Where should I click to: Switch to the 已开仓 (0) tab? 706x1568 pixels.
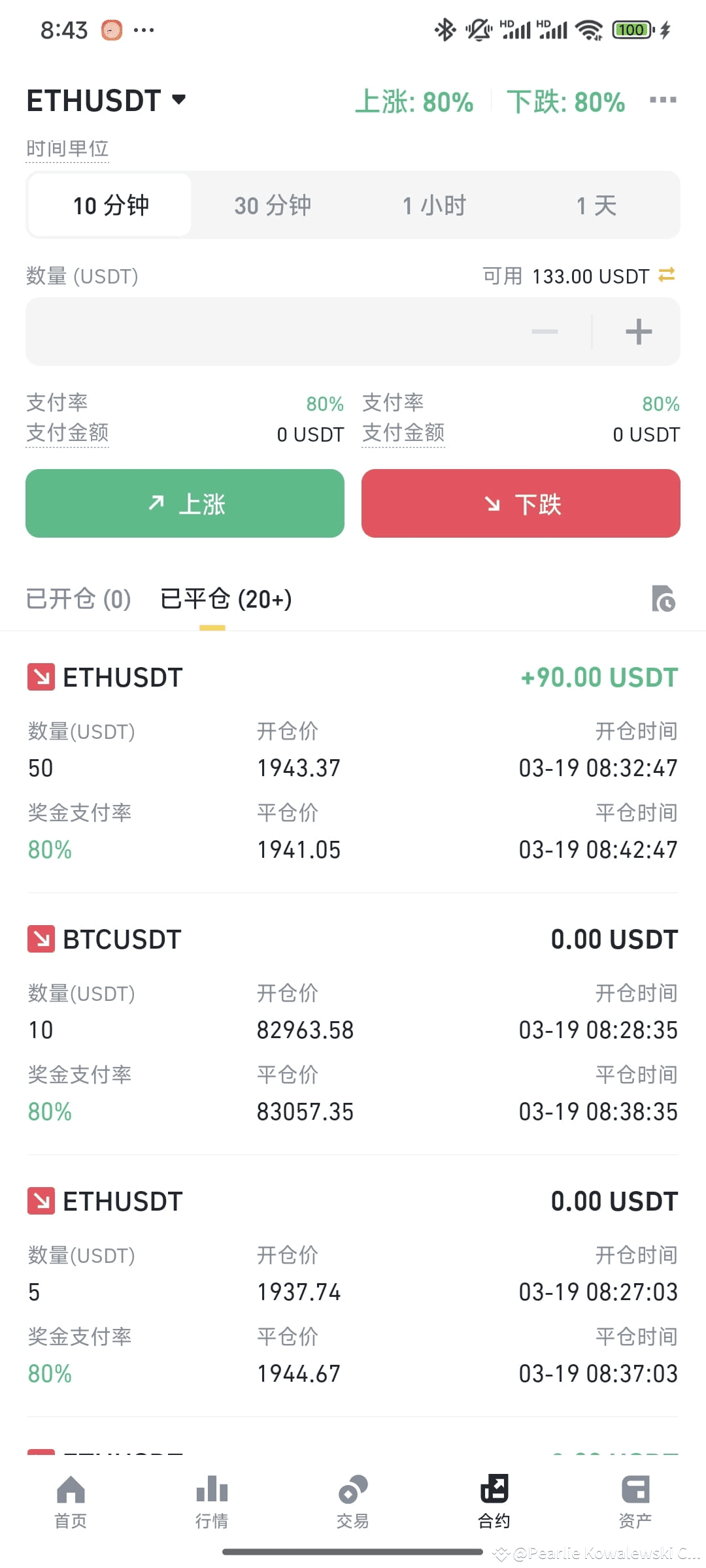tap(78, 599)
